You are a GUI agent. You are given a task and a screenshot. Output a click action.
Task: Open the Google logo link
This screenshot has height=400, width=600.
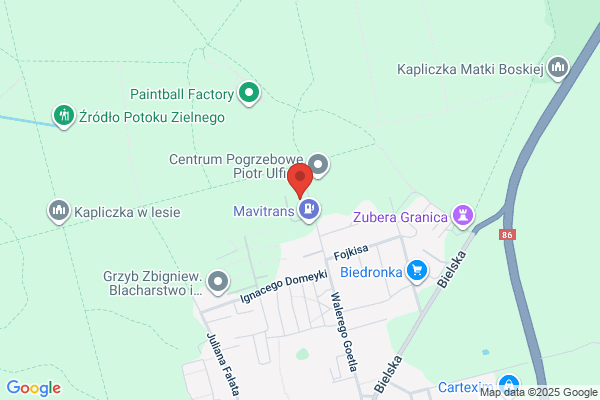pyautogui.click(x=34, y=388)
